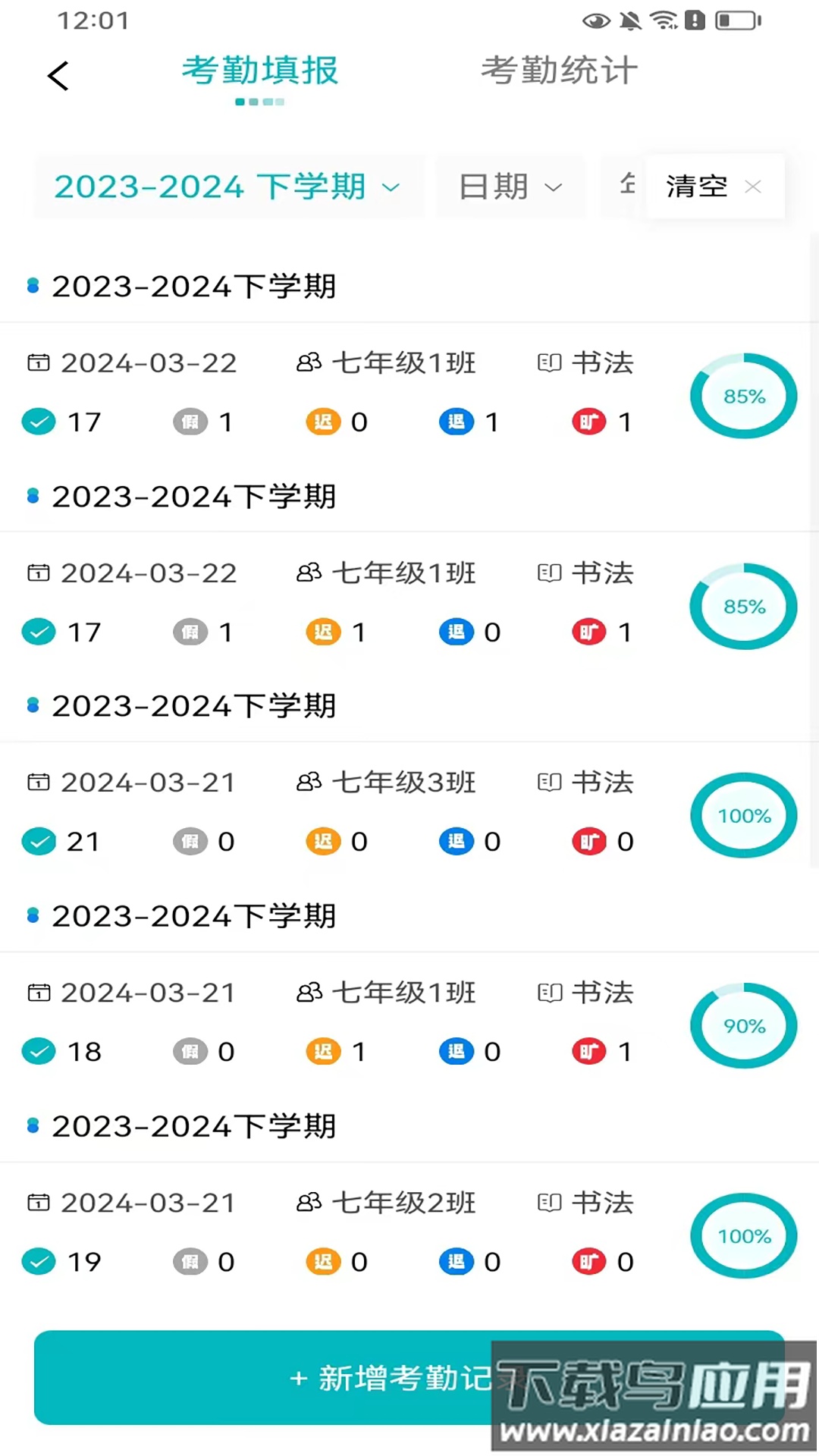
Task: Open the 2023-2024 下学期 semester dropdown
Action: pyautogui.click(x=227, y=187)
